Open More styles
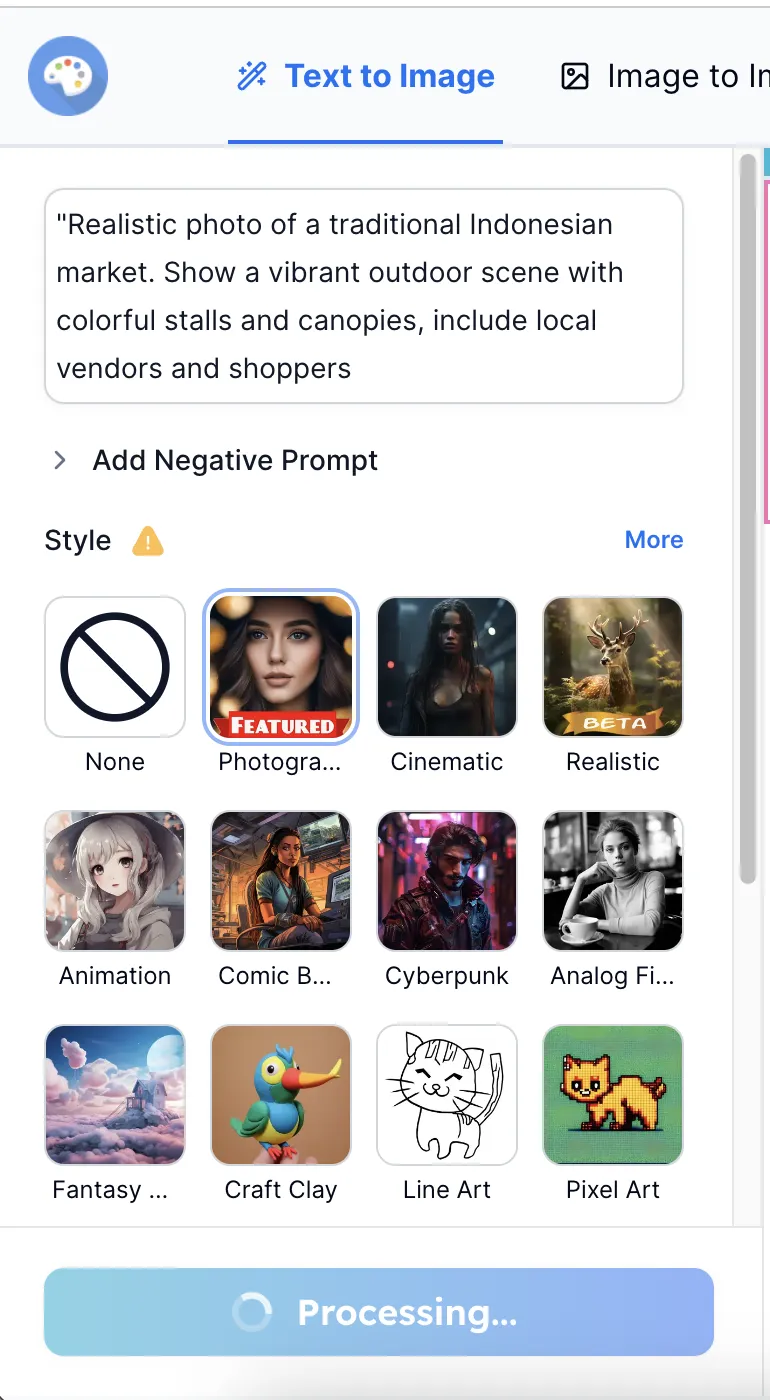 point(653,540)
